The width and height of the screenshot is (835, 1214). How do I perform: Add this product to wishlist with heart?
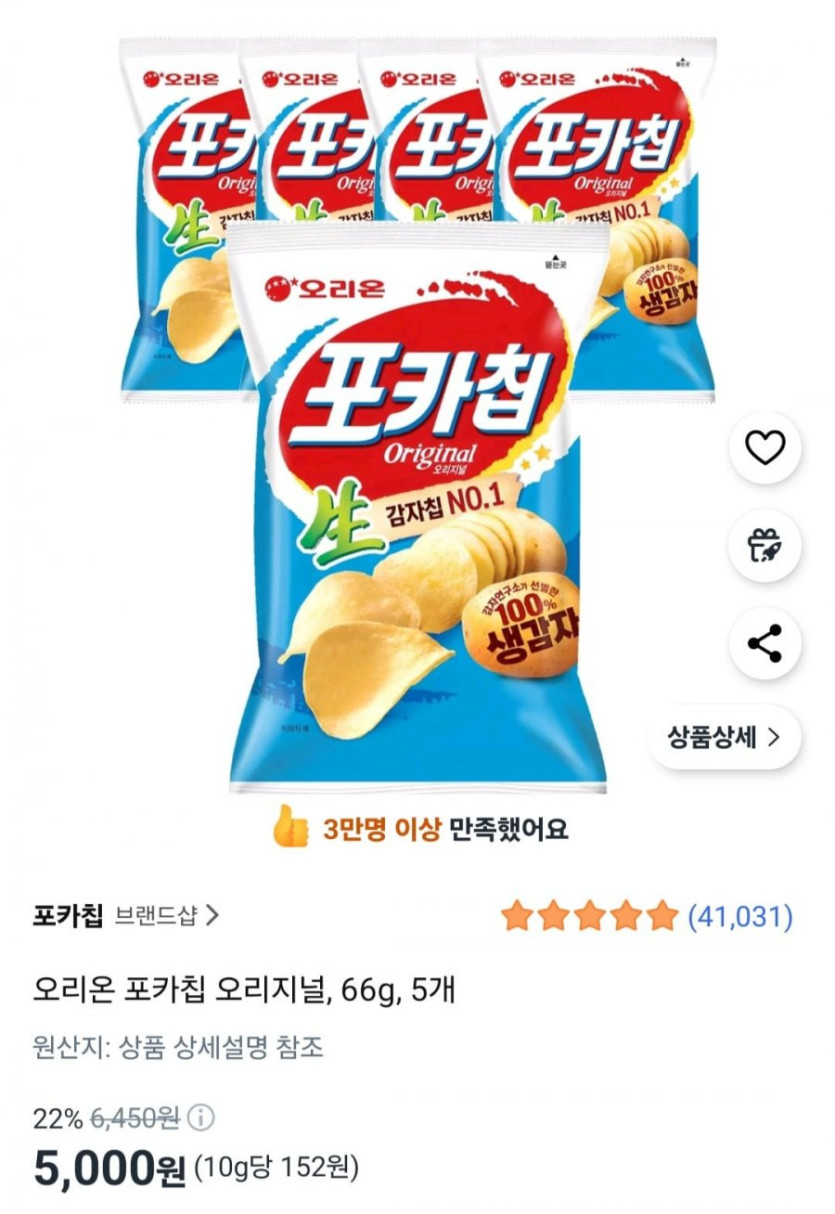click(765, 448)
